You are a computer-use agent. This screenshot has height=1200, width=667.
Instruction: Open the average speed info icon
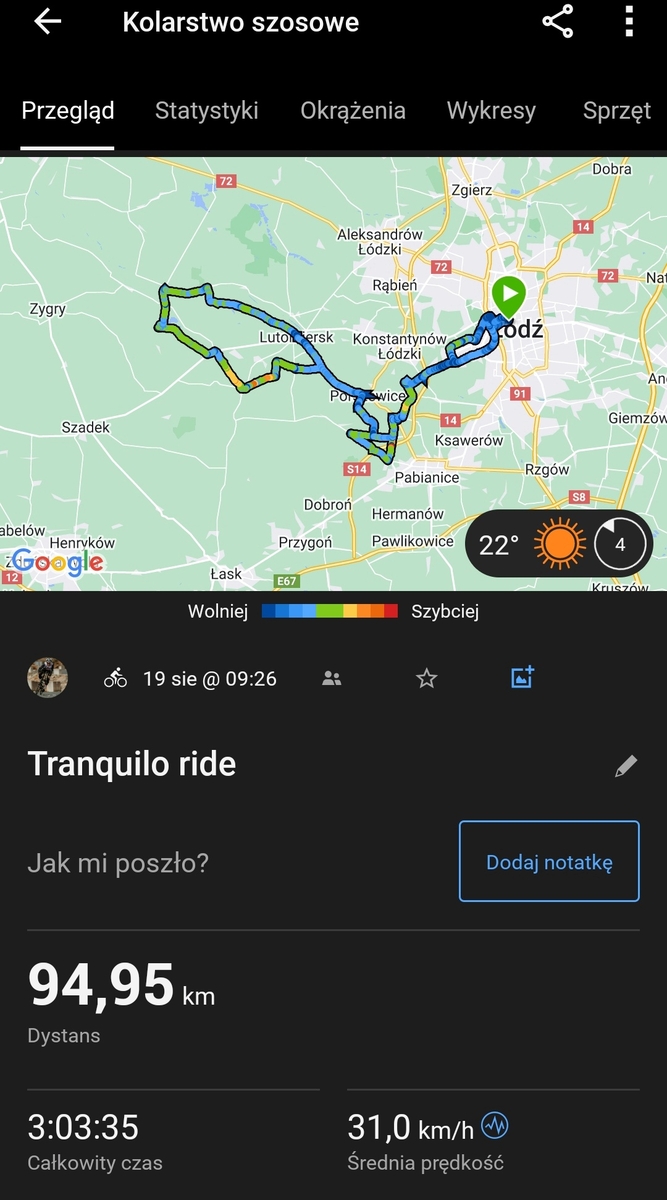coord(495,1126)
